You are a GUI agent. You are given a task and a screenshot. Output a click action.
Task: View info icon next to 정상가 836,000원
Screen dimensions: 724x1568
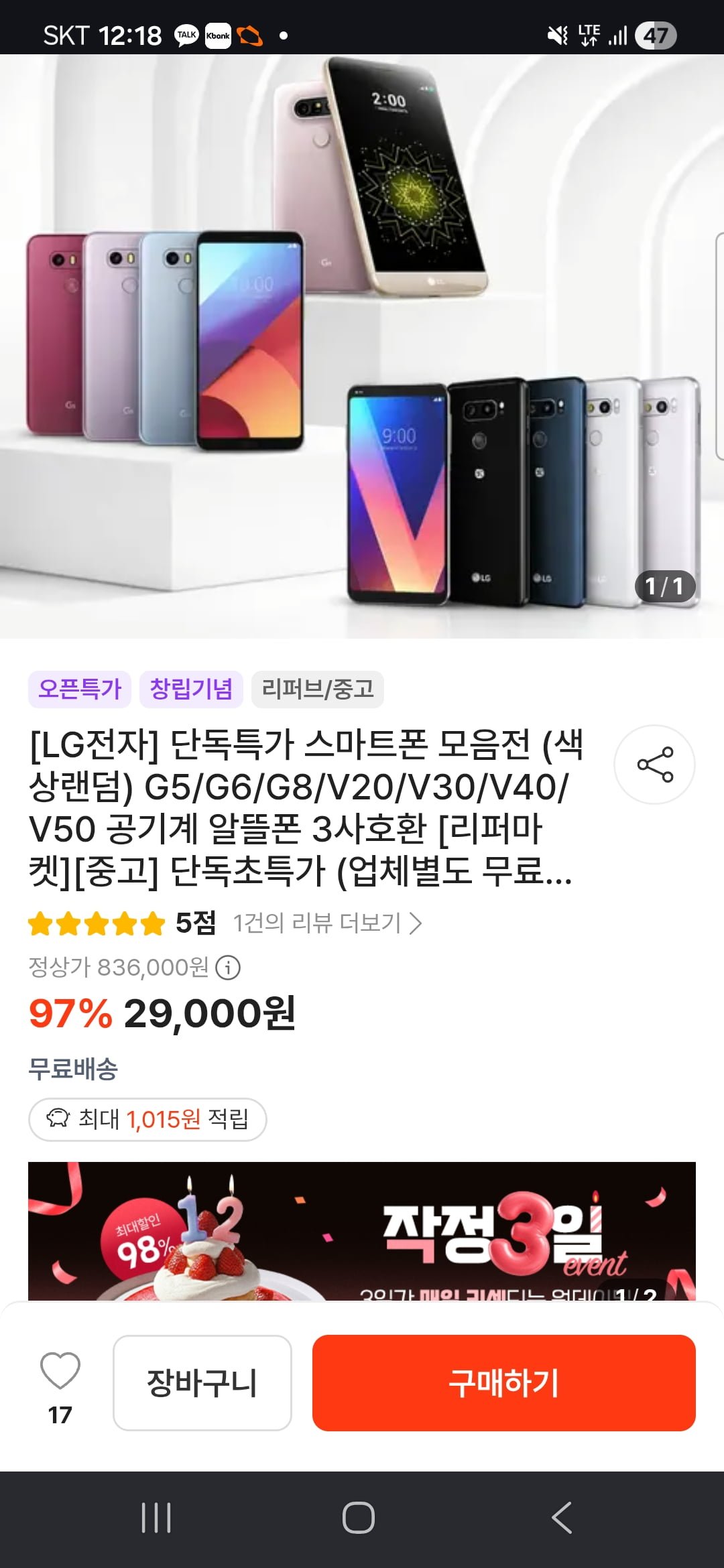pyautogui.click(x=228, y=968)
